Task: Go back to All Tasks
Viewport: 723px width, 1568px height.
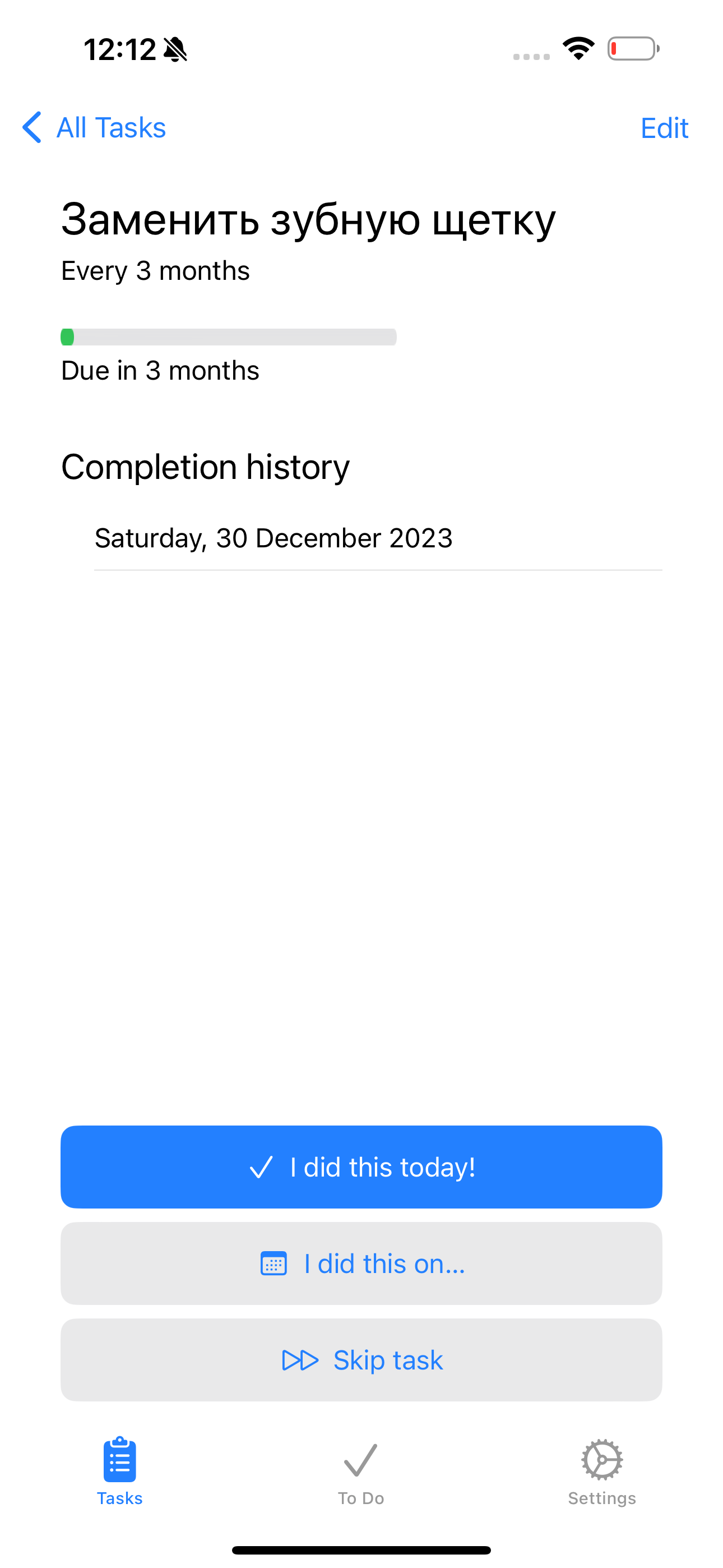Action: pyautogui.click(x=94, y=128)
